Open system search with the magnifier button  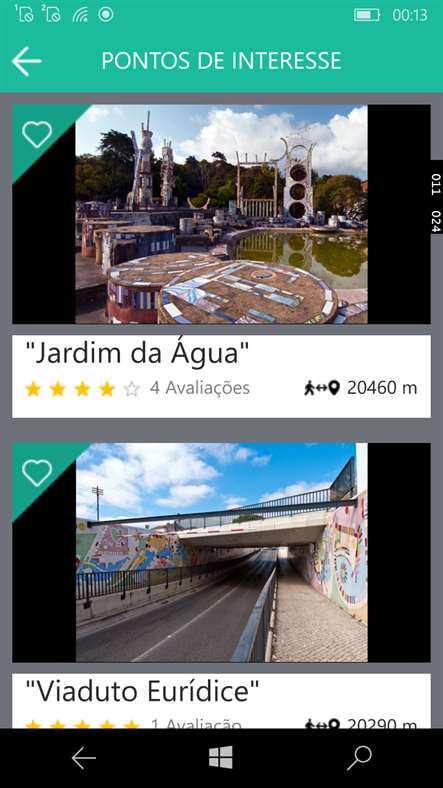[359, 758]
